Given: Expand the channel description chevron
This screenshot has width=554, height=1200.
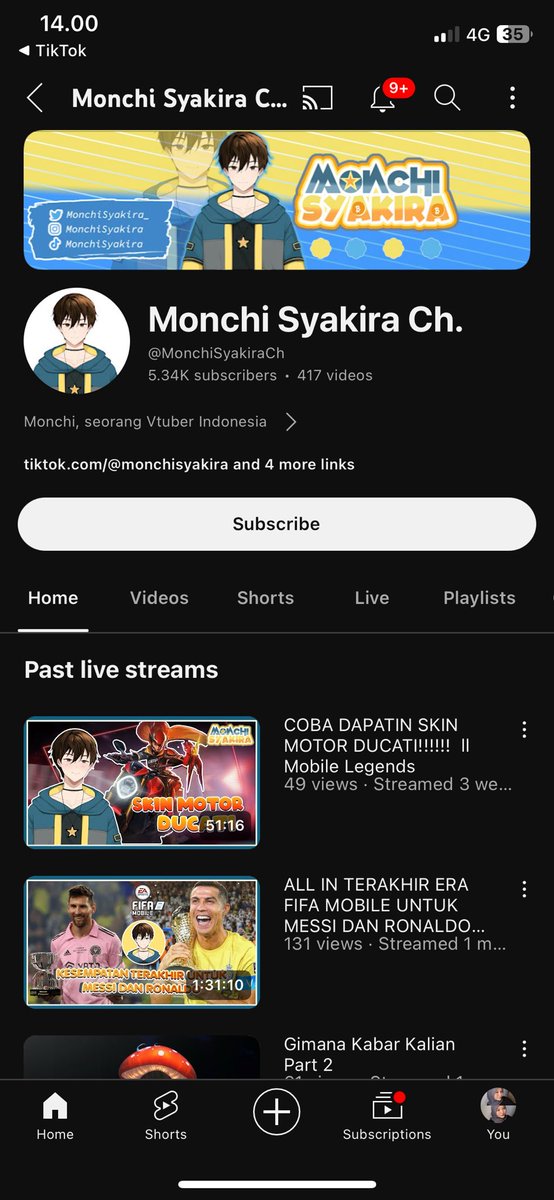Looking at the screenshot, I should (x=291, y=422).
